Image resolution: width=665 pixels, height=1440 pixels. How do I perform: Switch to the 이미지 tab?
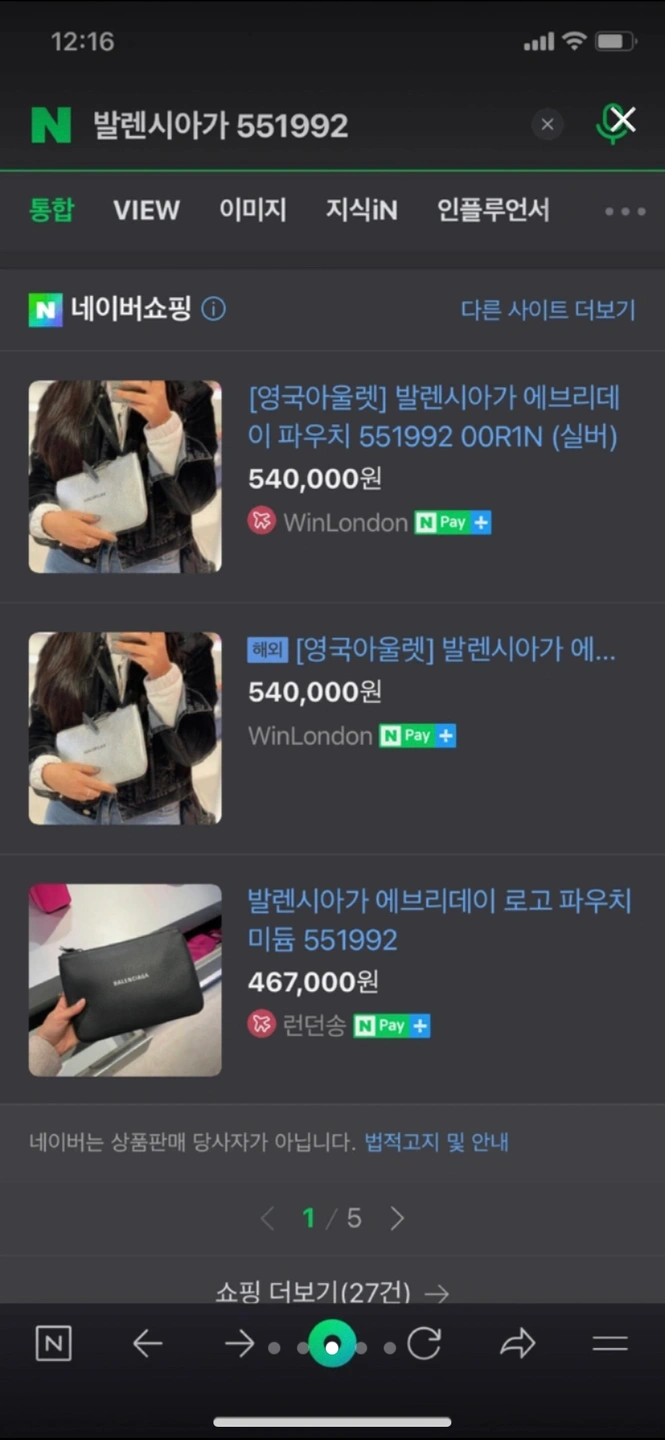(253, 210)
